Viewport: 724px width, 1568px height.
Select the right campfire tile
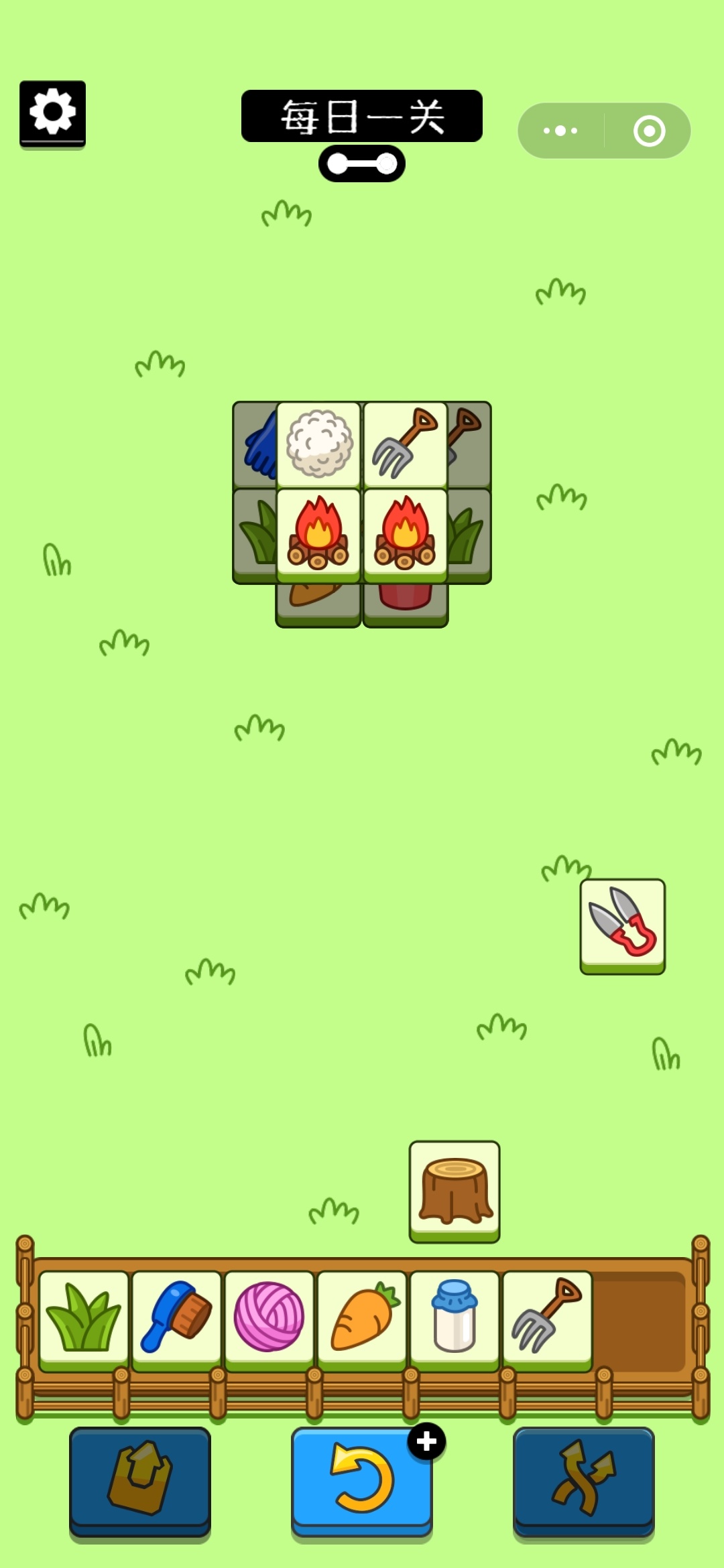point(406,533)
